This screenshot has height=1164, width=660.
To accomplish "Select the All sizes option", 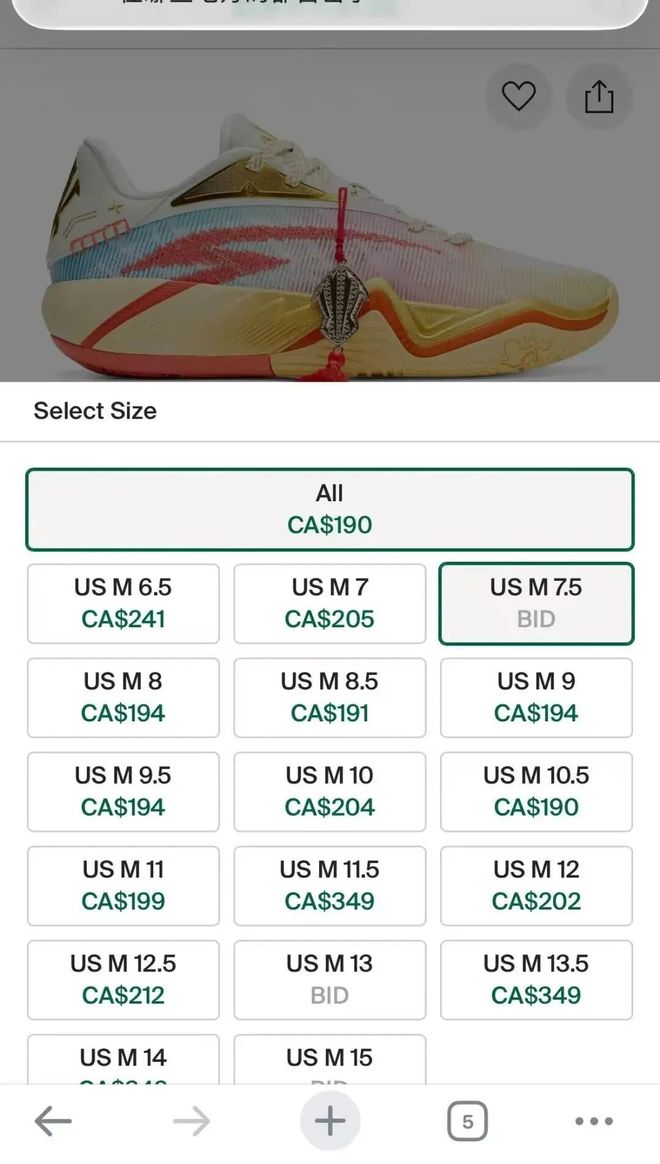I will (330, 509).
